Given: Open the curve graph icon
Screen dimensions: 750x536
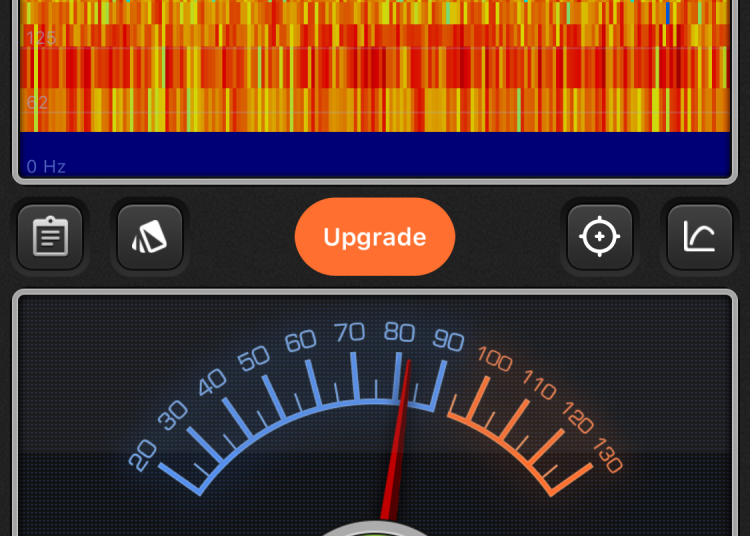Looking at the screenshot, I should [x=699, y=237].
